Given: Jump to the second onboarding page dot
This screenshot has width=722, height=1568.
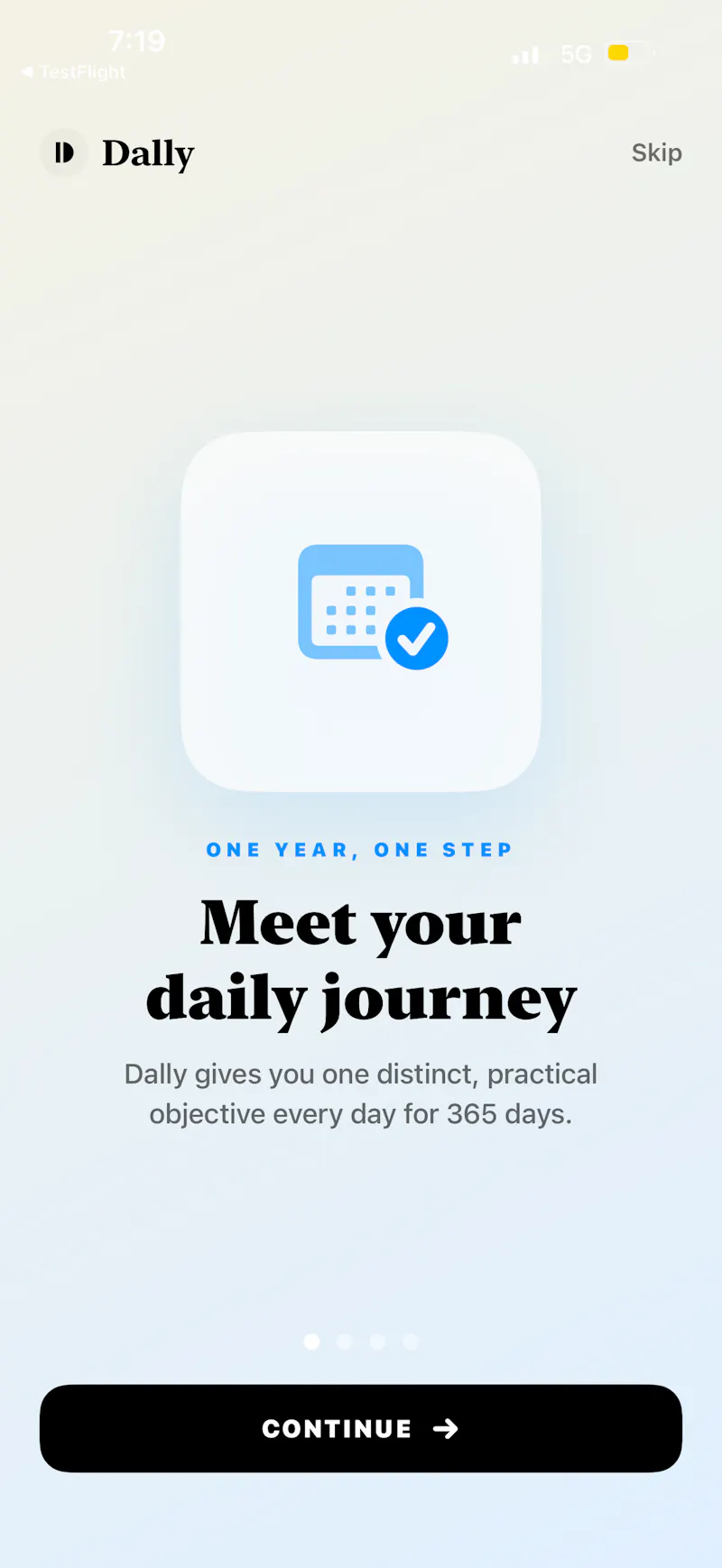Looking at the screenshot, I should [x=345, y=1342].
